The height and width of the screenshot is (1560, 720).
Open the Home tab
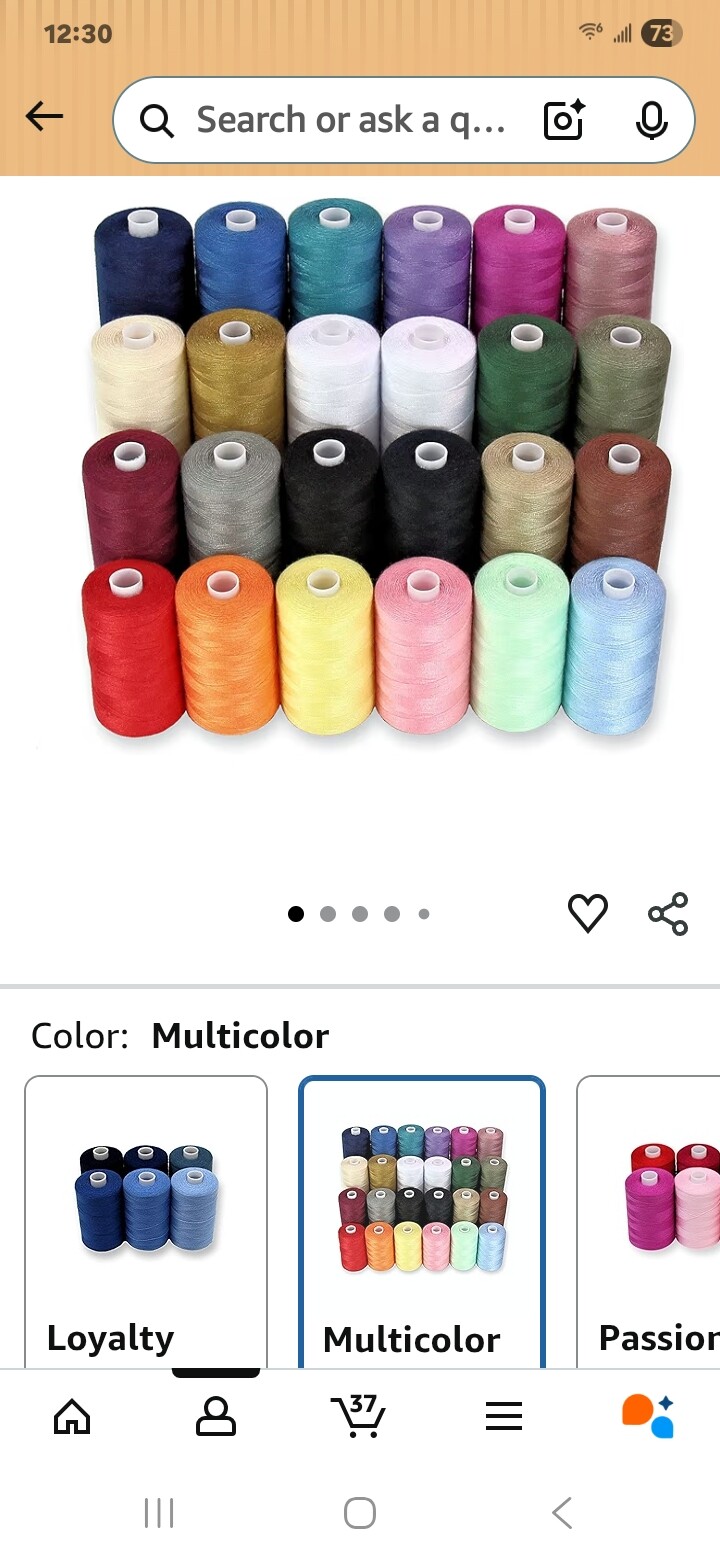(72, 1416)
